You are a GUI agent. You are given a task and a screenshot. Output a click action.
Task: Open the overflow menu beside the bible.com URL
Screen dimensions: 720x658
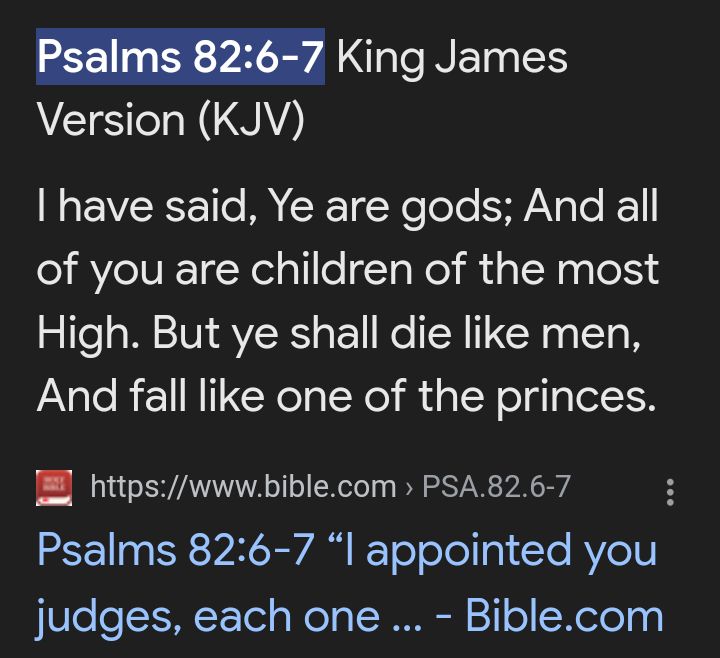pos(670,491)
